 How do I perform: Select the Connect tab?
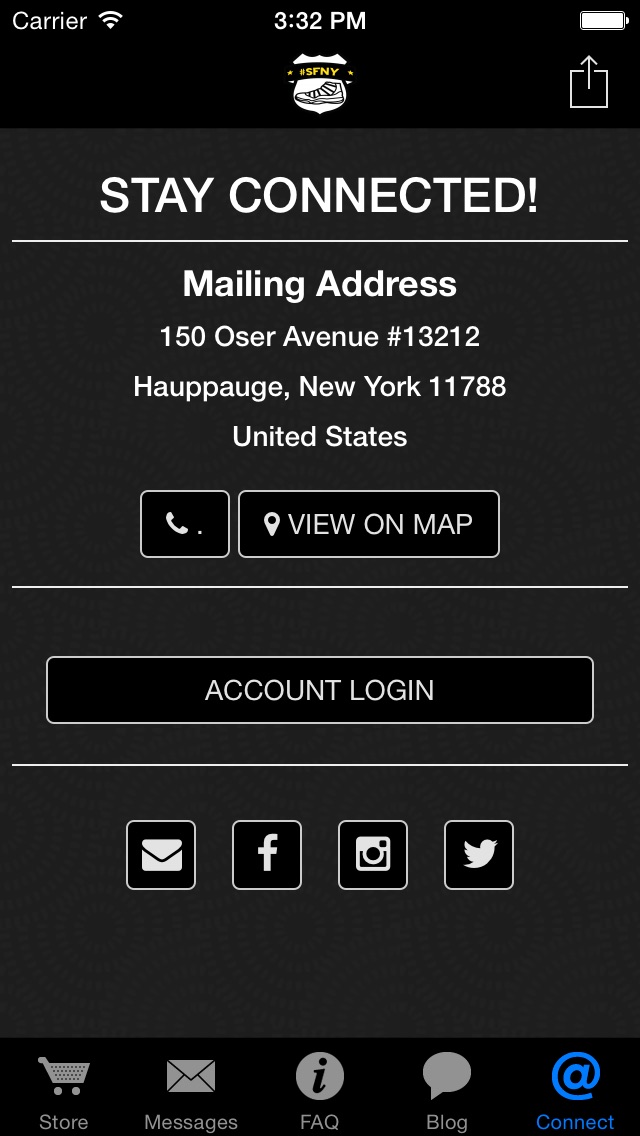[x=575, y=1090]
